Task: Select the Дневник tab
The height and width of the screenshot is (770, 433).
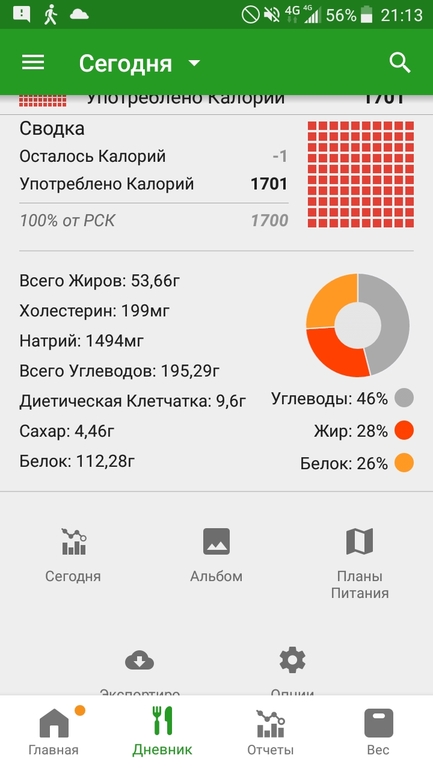Action: pos(162,731)
